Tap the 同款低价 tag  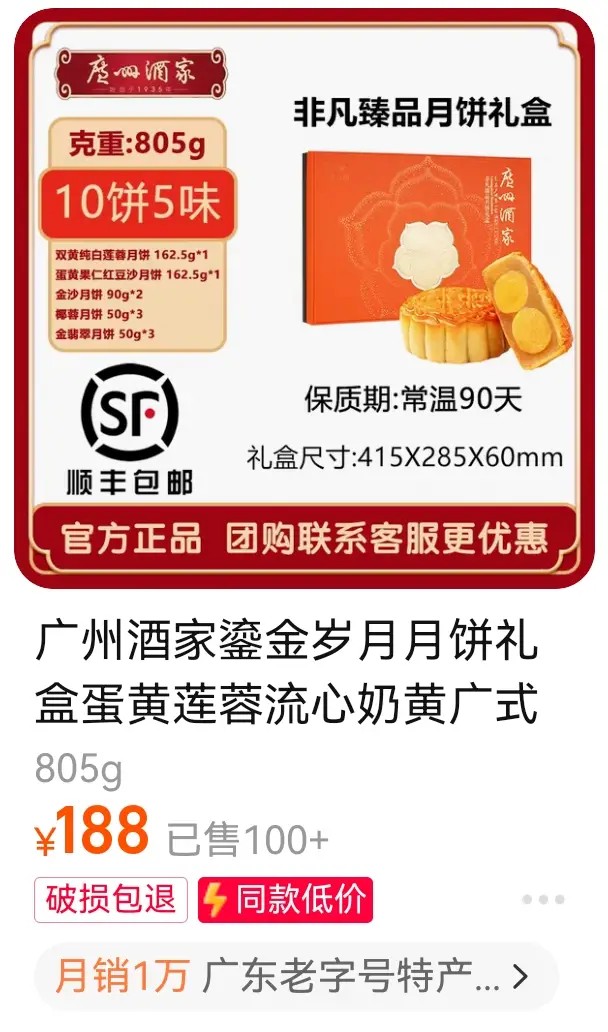[x=285, y=900]
